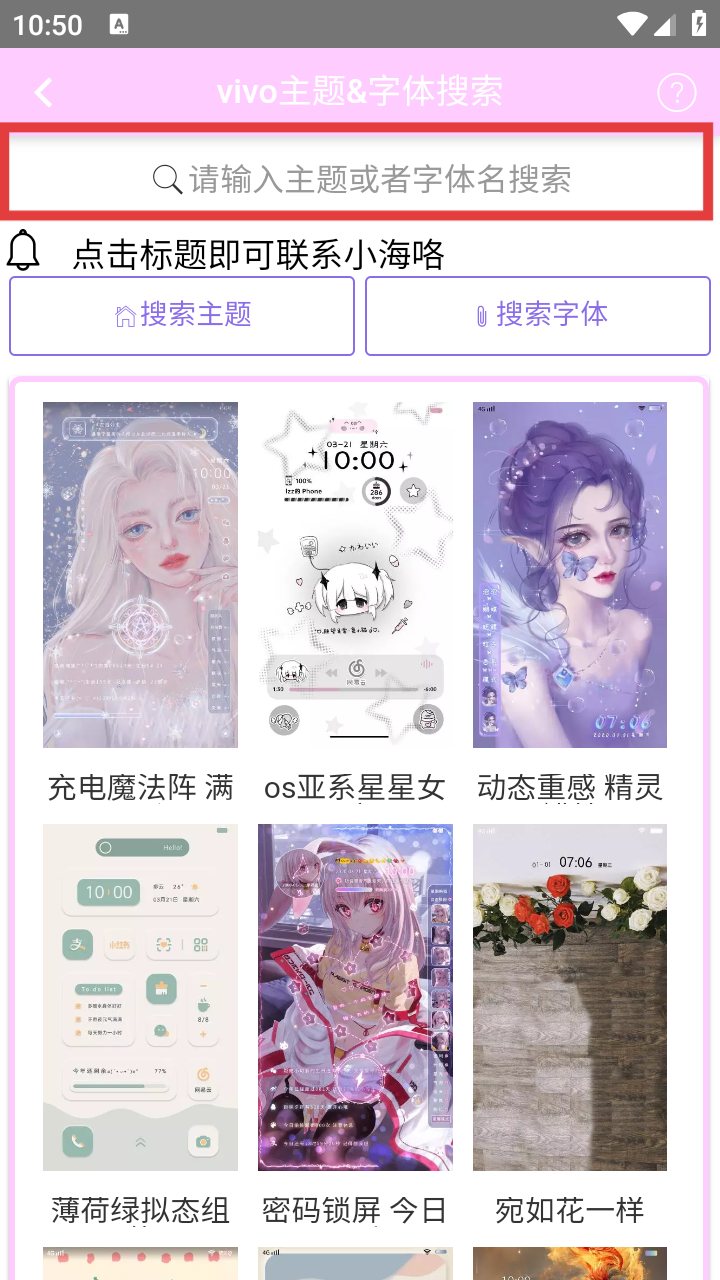Tap the battery icon in the status bar
720x1280 pixels.
coord(697,22)
